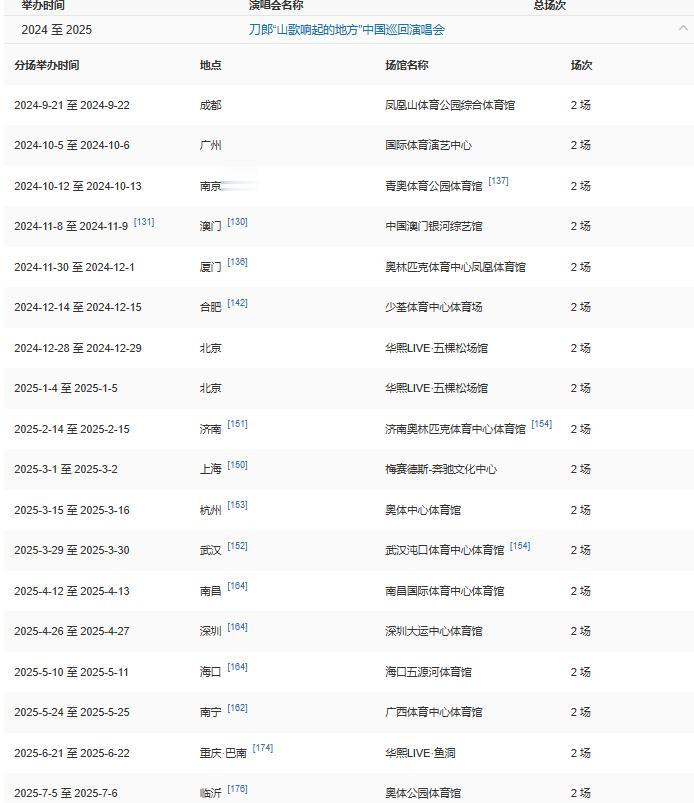Viewport: 694px width, 803px height.
Task: Open reference [150] next to 上海
Action: point(237,464)
